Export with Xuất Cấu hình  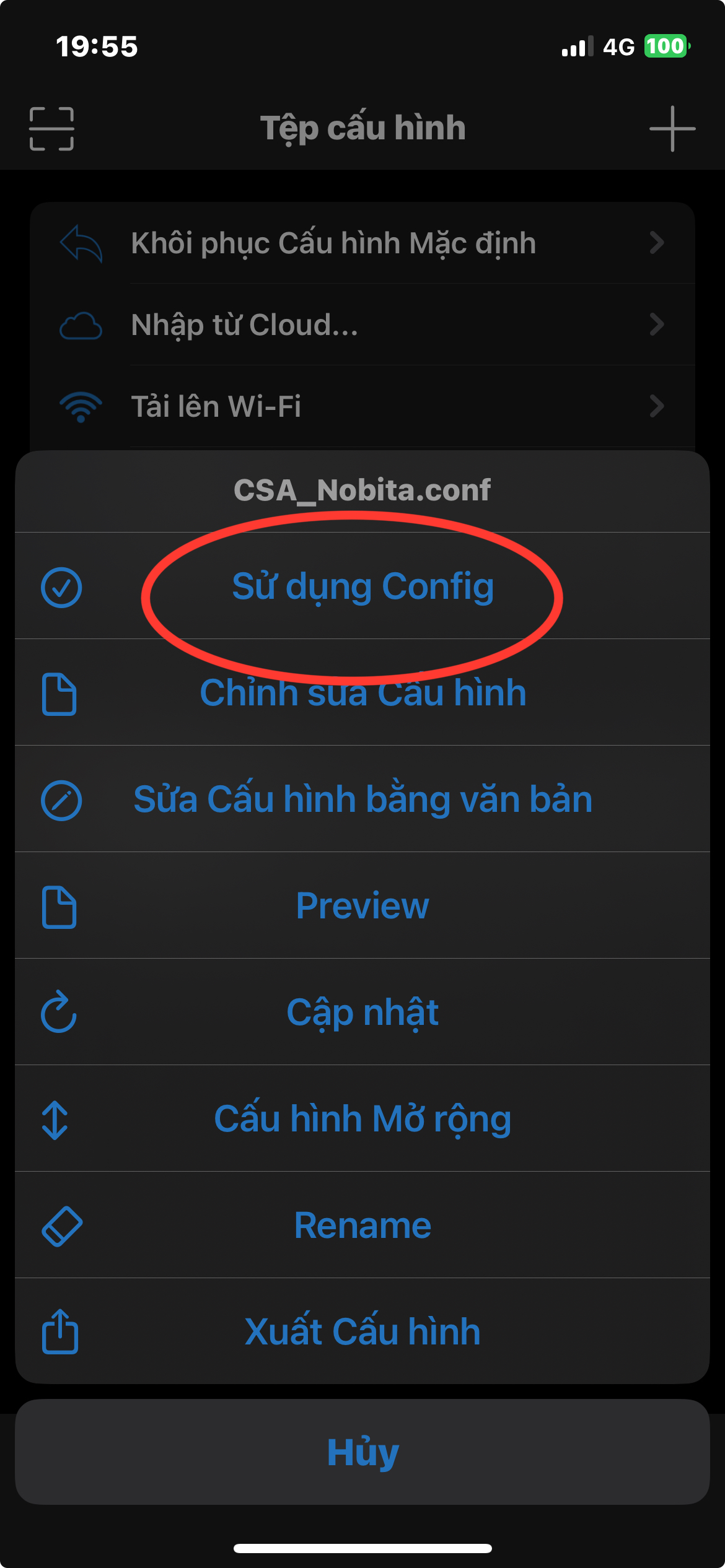[362, 1331]
